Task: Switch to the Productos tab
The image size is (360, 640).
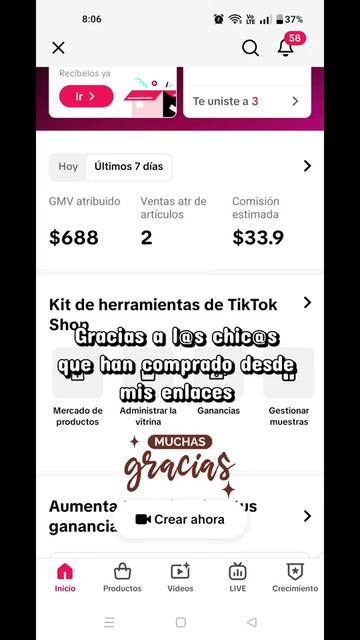Action: [122, 578]
